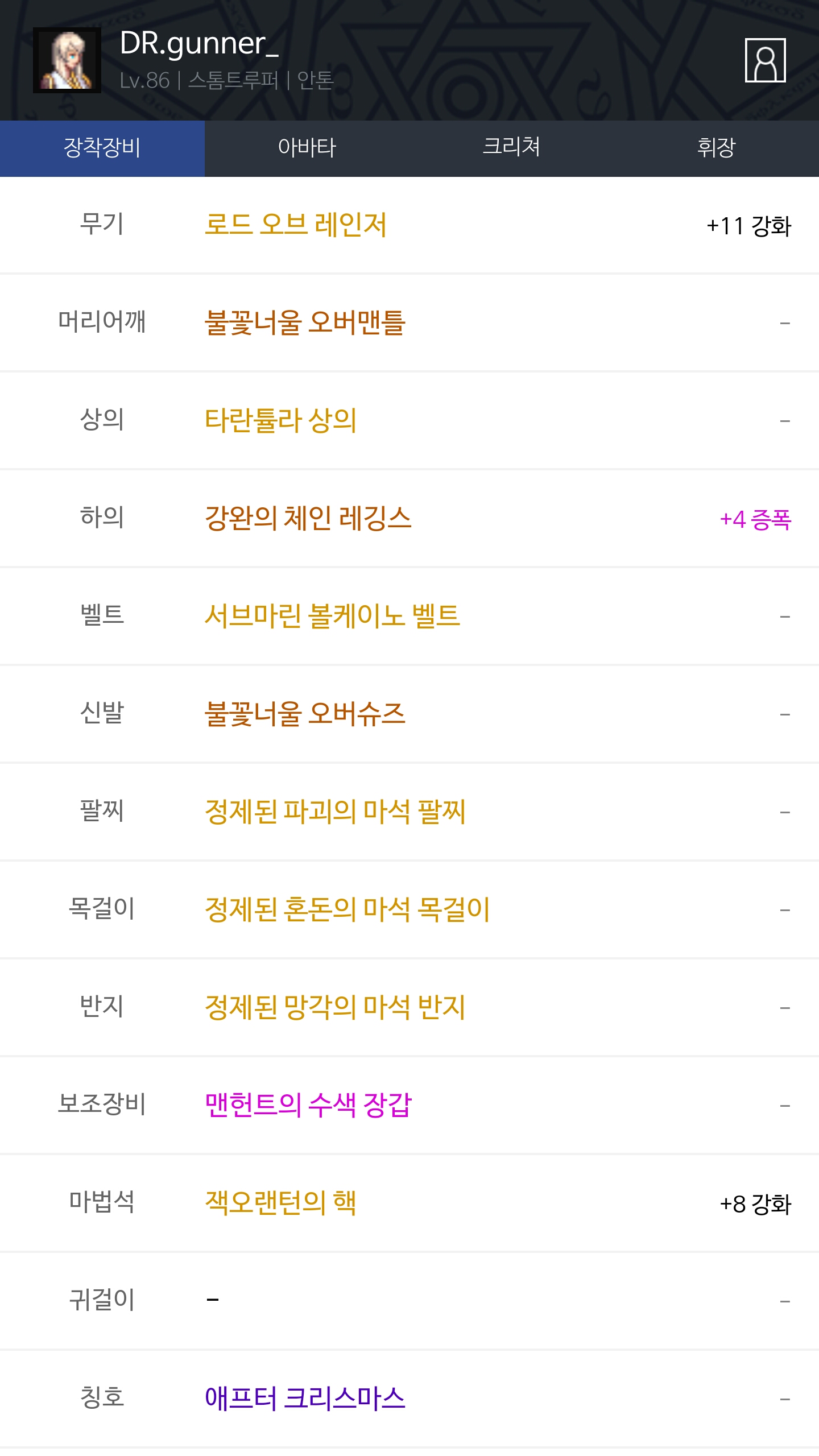Screen dimensions: 819x1456
Task: Switch to the 크리쳐 tab
Action: pyautogui.click(x=512, y=148)
